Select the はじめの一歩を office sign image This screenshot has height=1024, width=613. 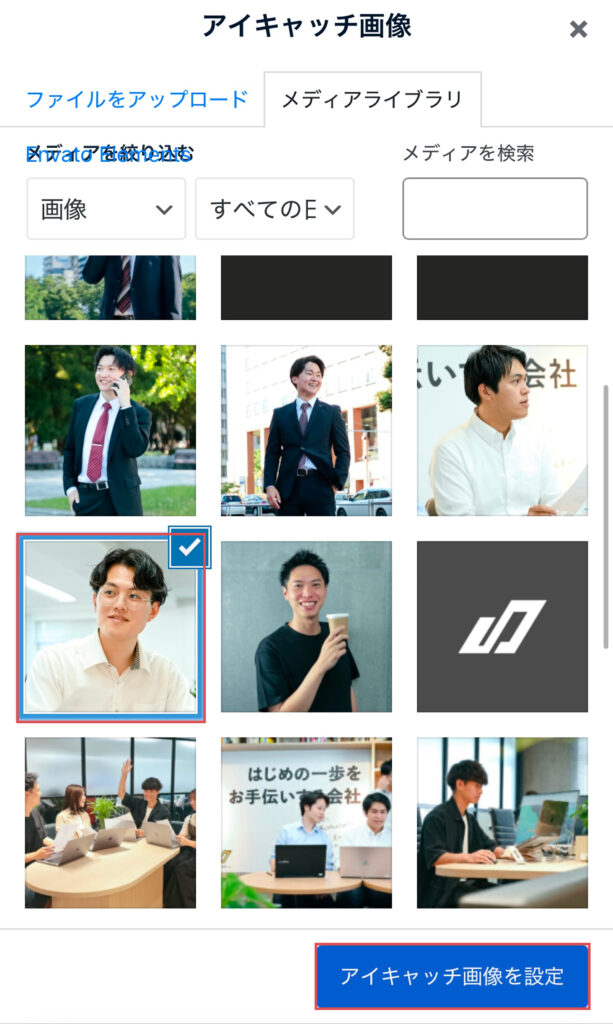pos(306,822)
